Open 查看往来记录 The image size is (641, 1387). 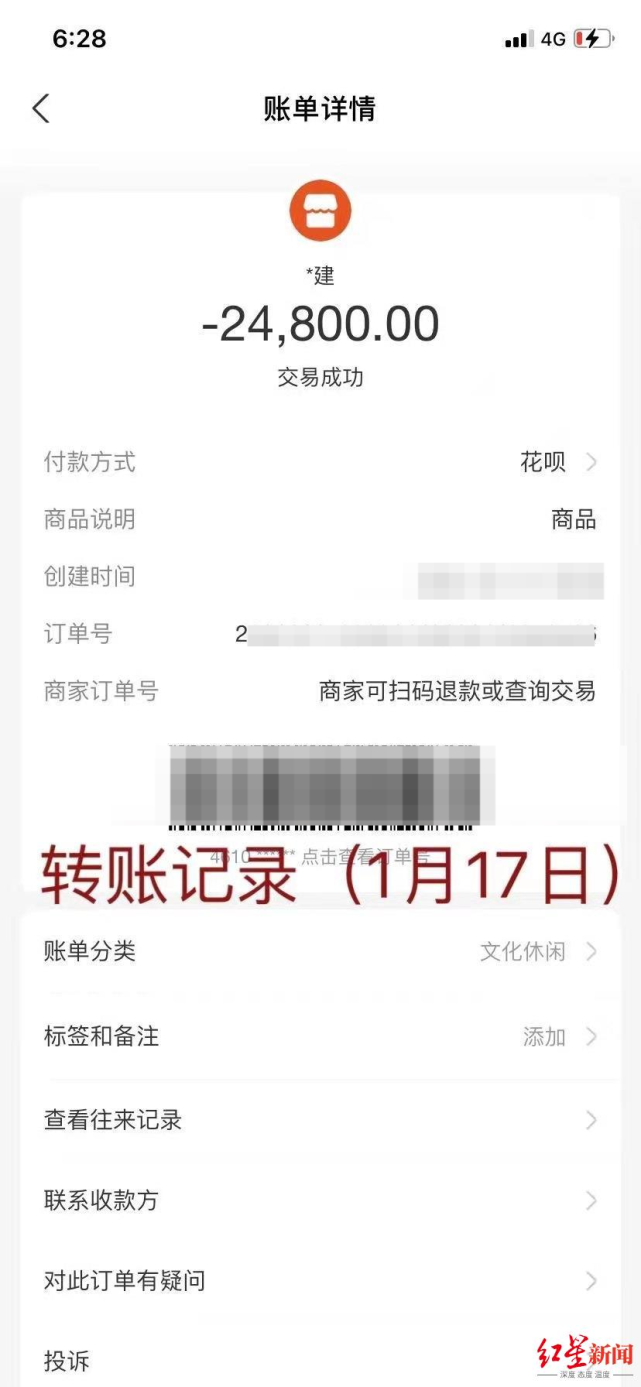tap(320, 1120)
